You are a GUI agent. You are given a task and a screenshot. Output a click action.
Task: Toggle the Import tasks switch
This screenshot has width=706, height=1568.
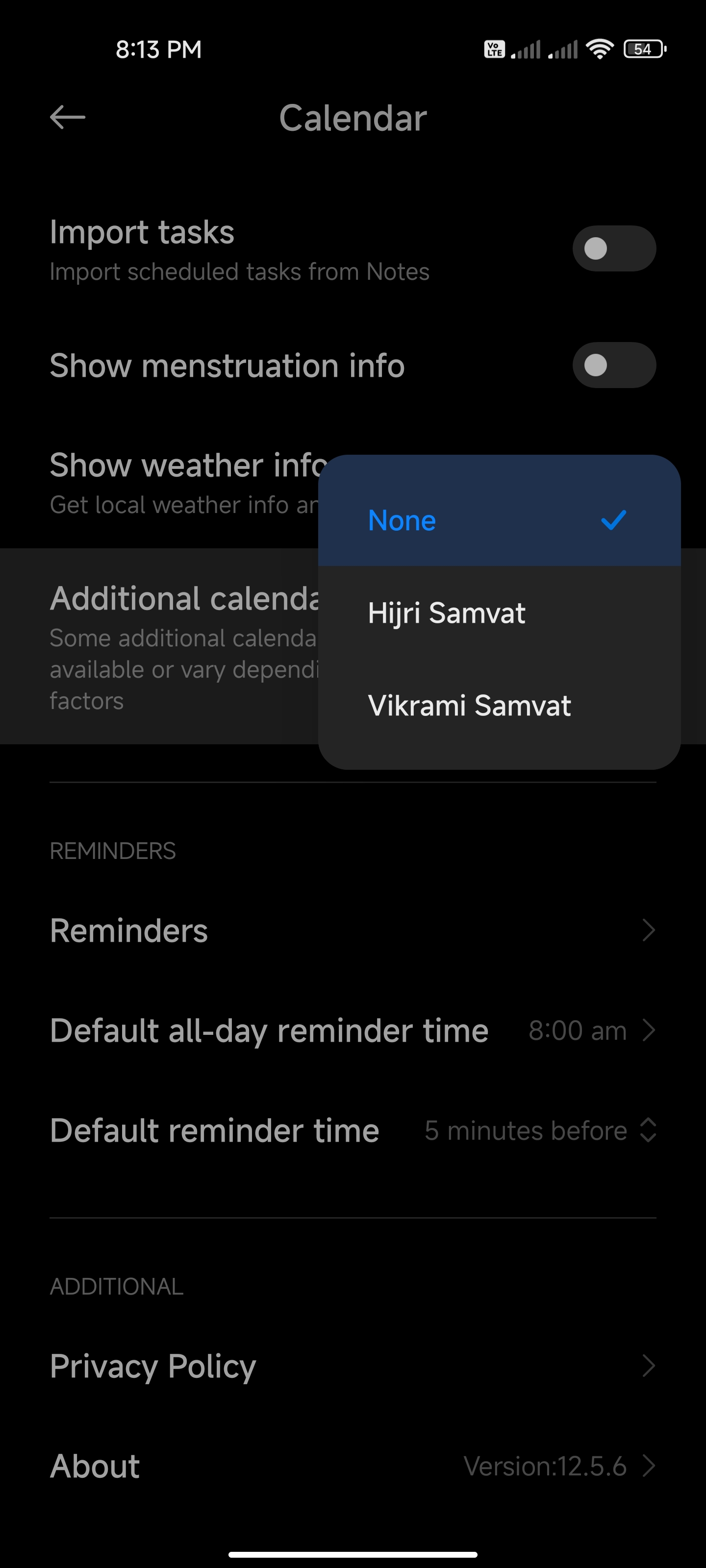pyautogui.click(x=613, y=248)
